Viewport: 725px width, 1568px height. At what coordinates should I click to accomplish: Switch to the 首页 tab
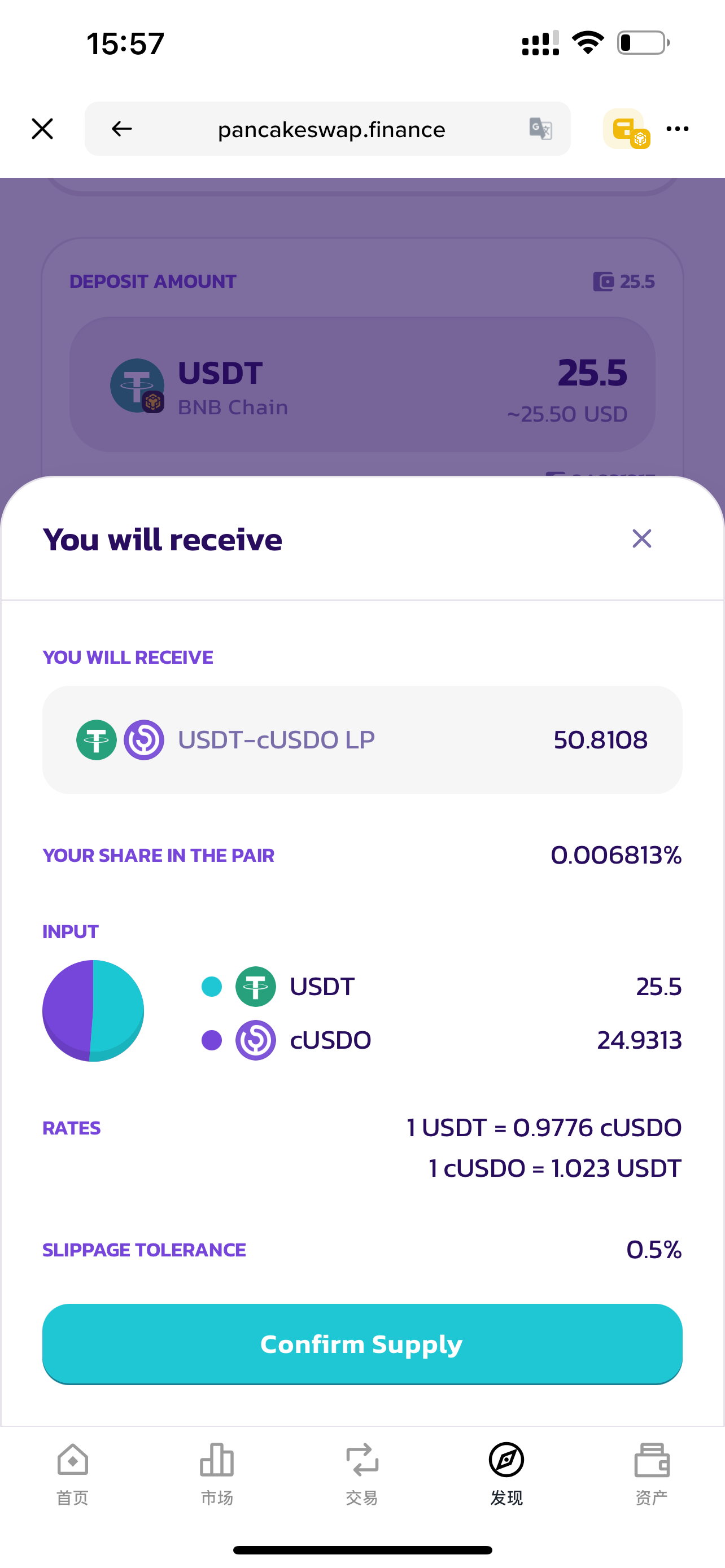[x=72, y=1474]
